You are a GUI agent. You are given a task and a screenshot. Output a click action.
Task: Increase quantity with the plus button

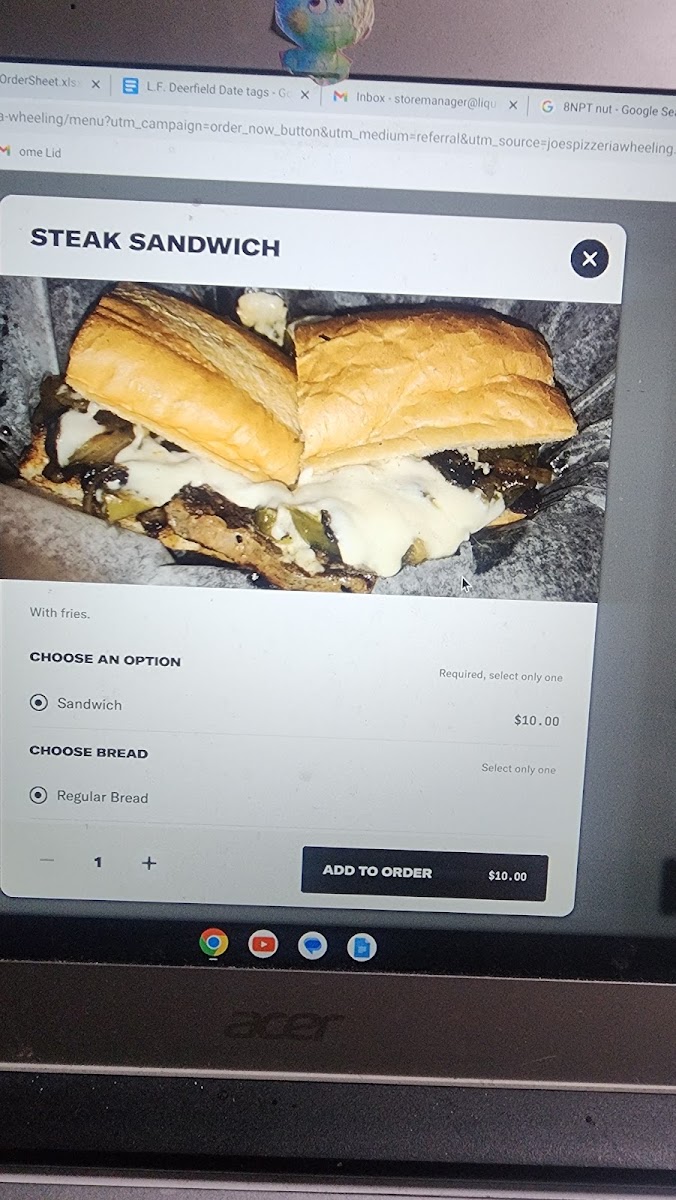[149, 862]
